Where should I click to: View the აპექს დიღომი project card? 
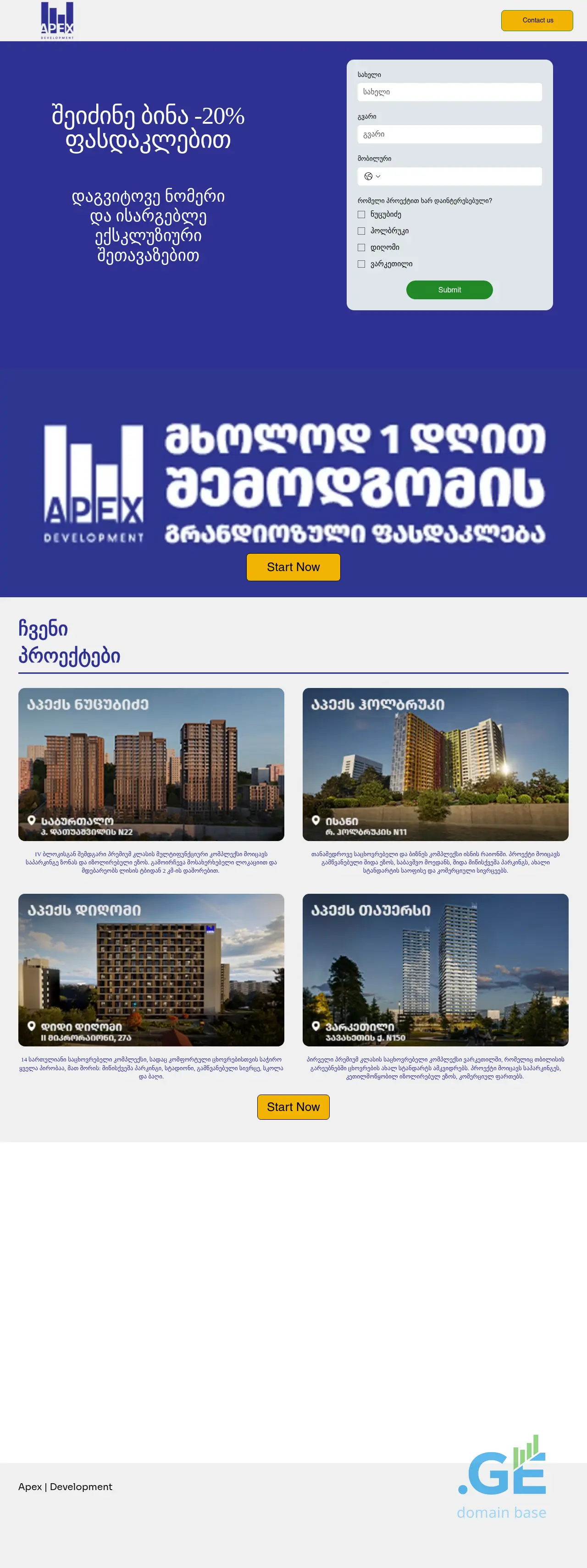click(x=151, y=970)
